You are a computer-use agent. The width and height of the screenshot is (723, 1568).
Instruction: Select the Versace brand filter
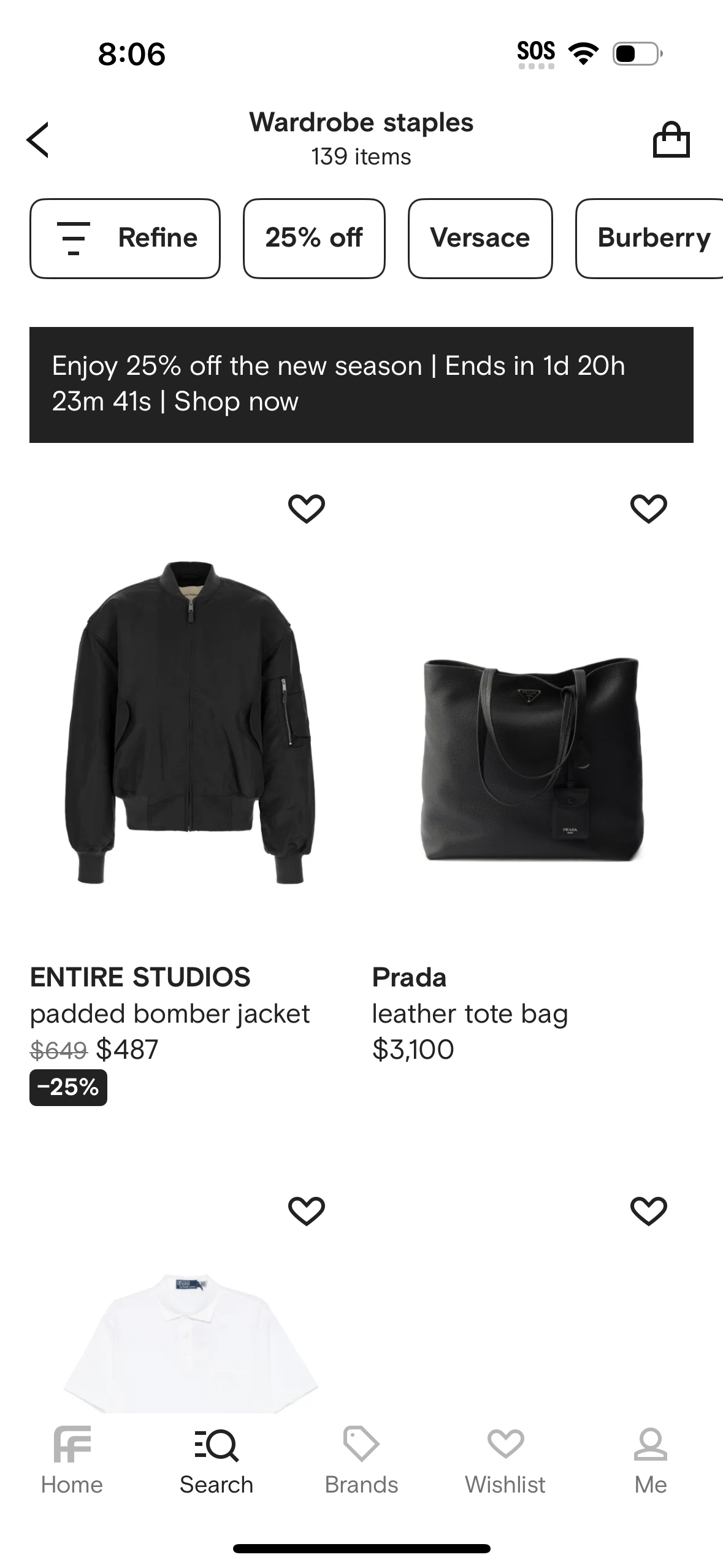pos(480,238)
